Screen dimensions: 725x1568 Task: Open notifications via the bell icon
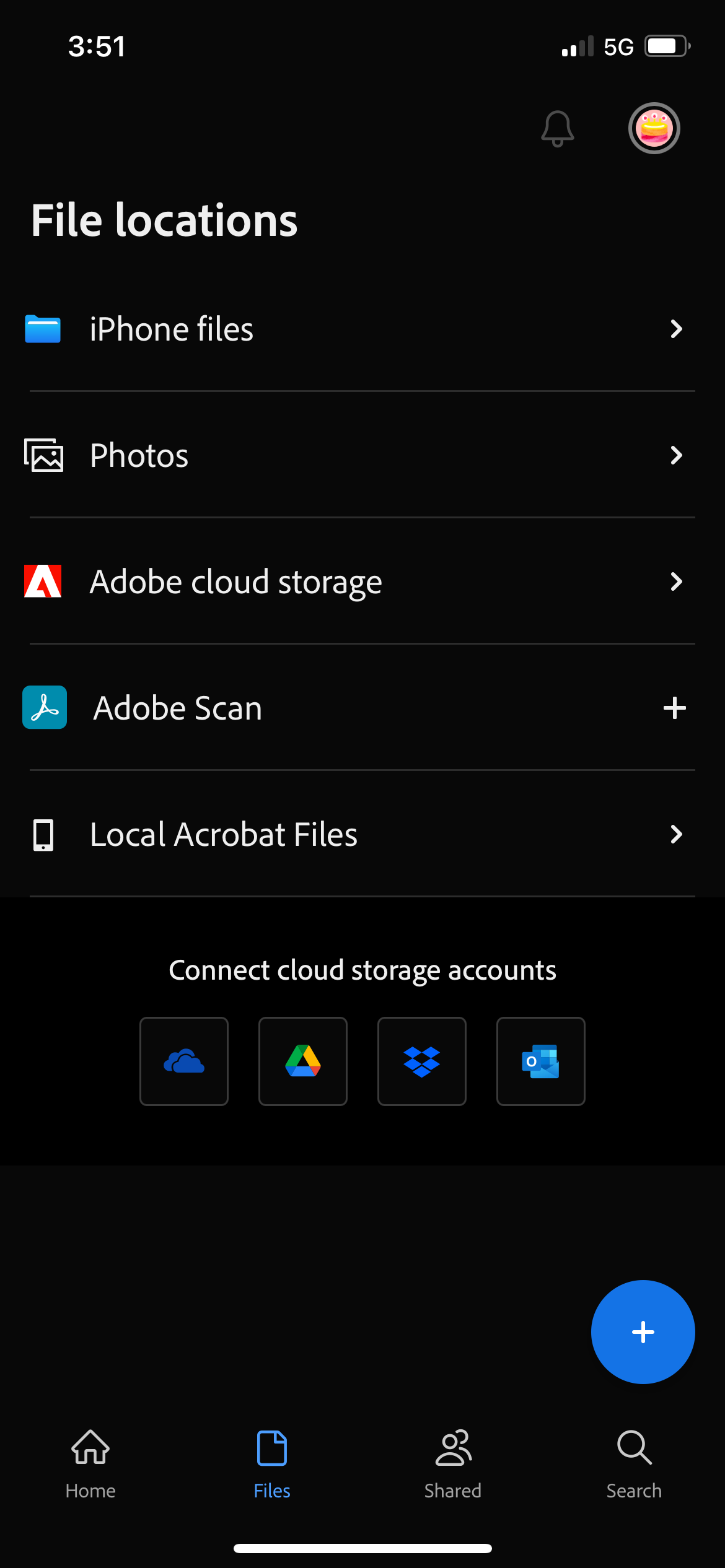556,128
